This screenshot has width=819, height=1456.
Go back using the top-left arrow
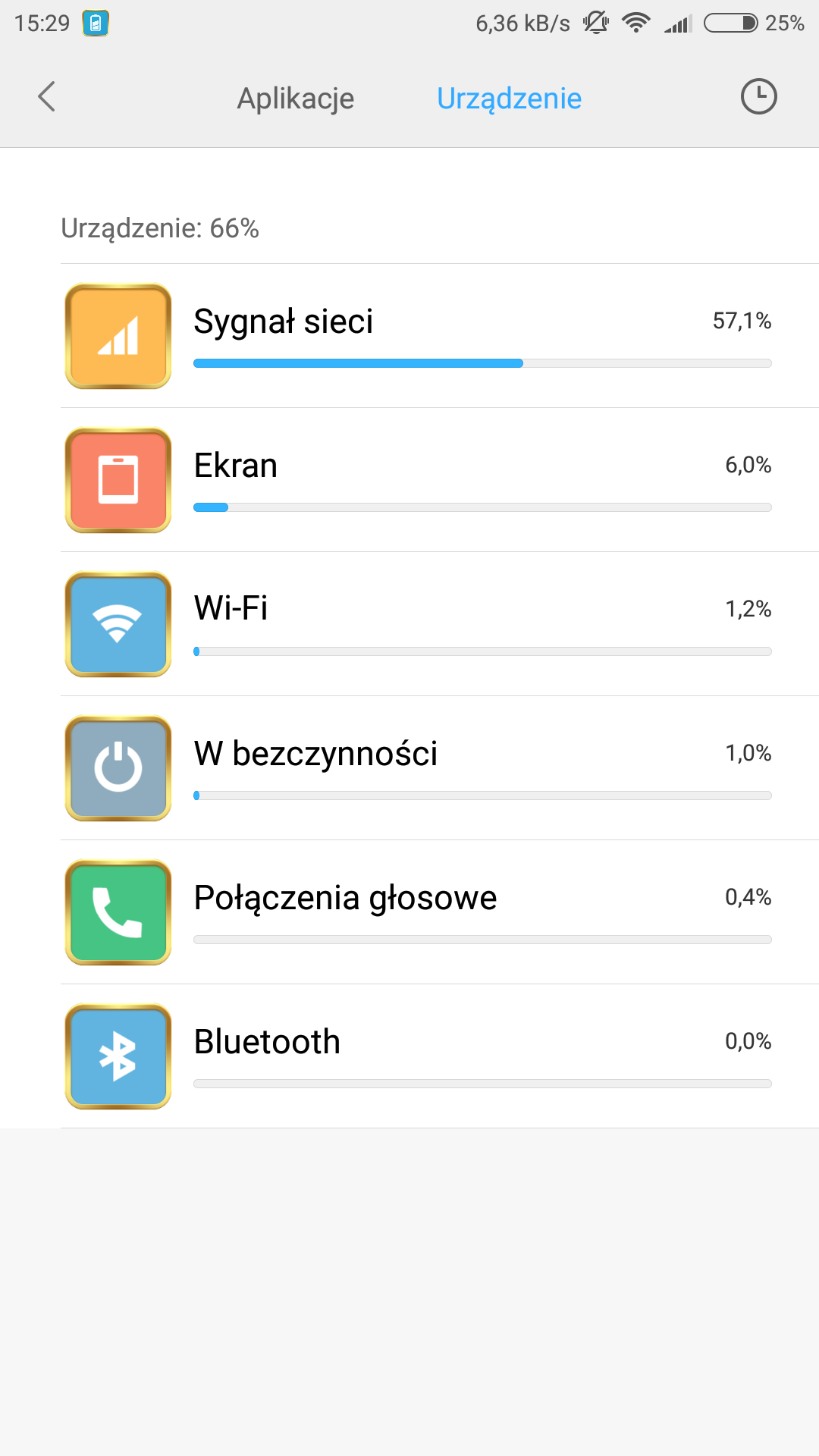coord(47,97)
